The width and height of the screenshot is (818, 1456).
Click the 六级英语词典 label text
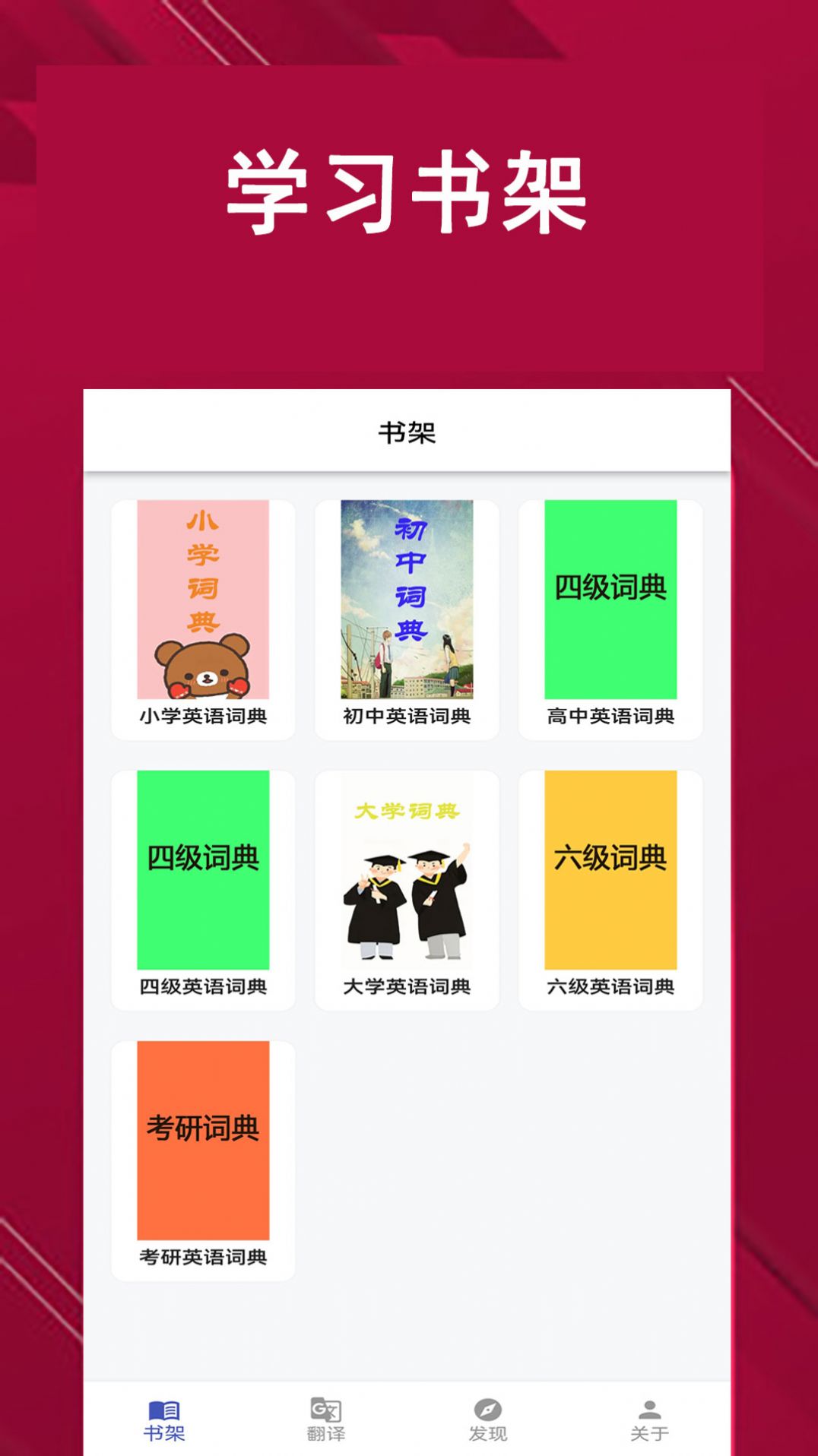[x=610, y=986]
